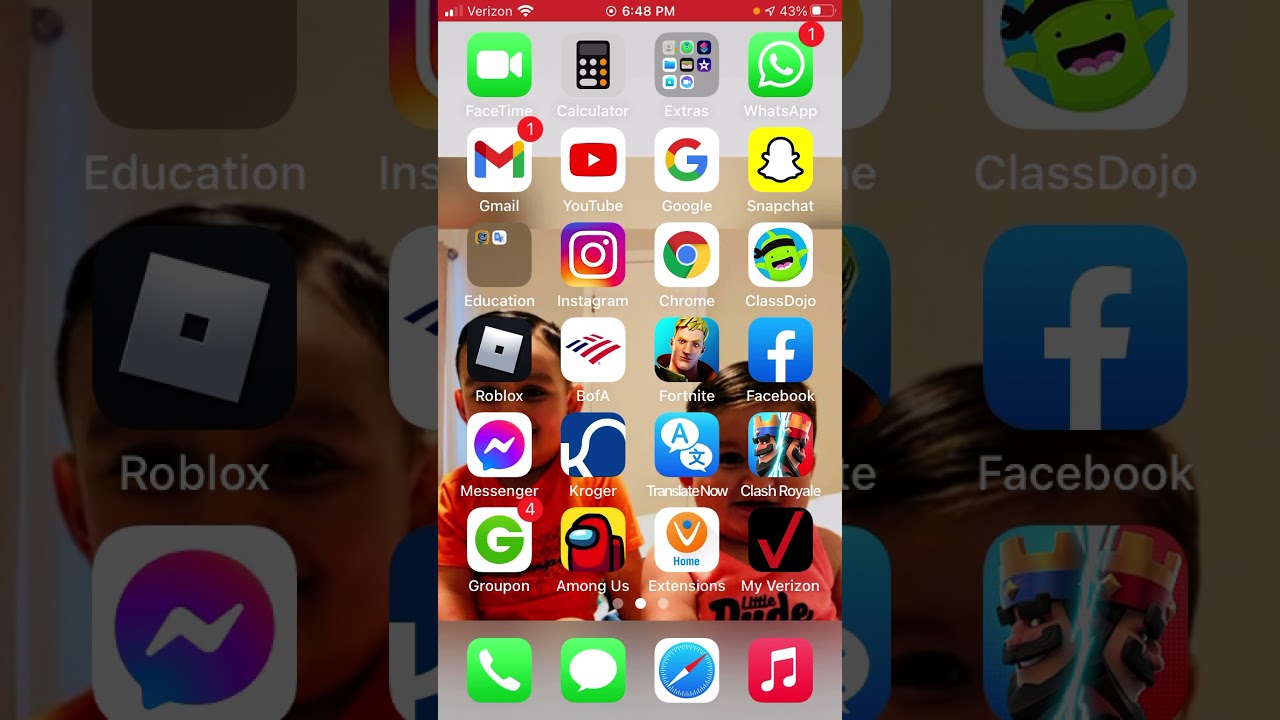The image size is (1280, 720).
Task: Open WhatsApp with one notification
Action: tap(780, 66)
